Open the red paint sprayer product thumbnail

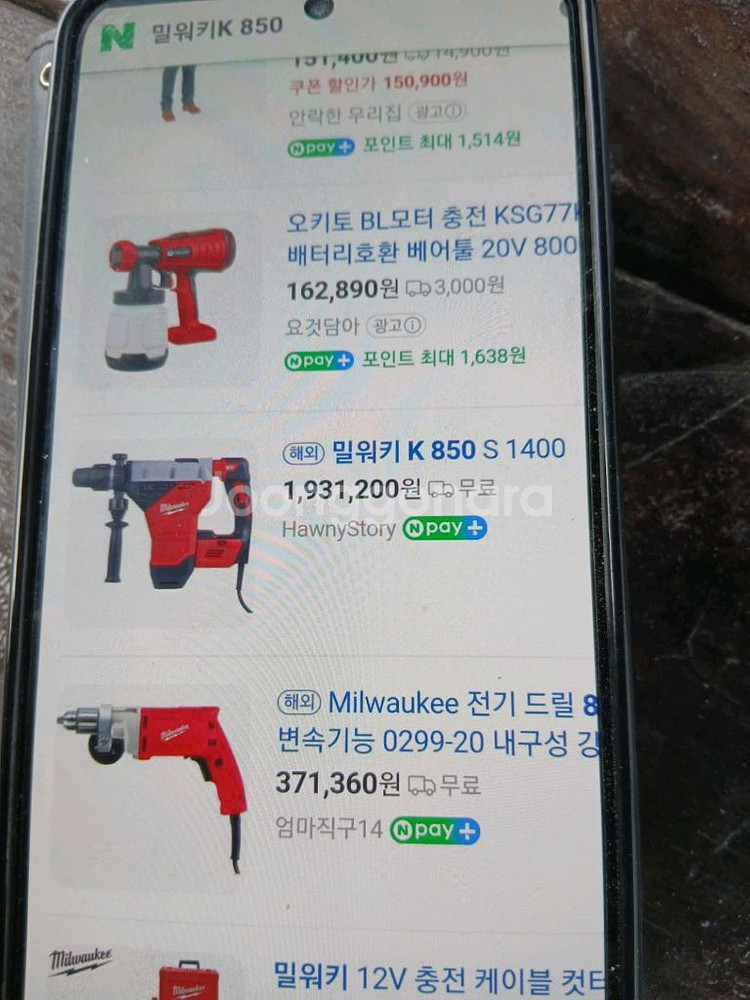[x=165, y=285]
